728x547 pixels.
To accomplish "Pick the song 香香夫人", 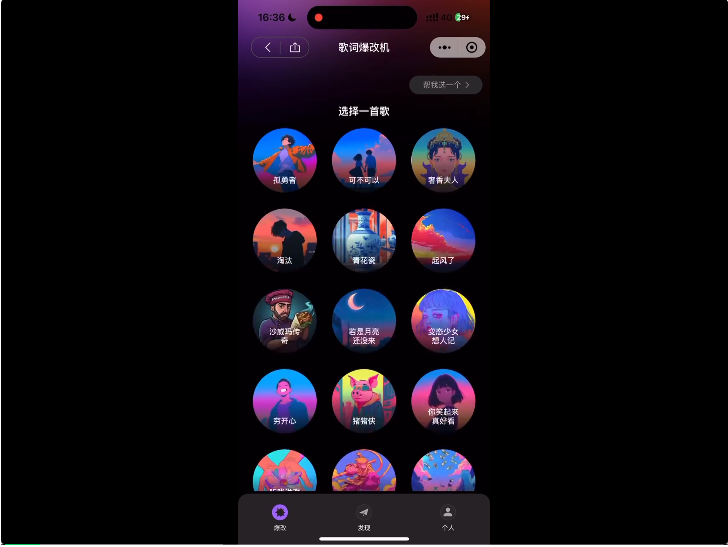I will pos(443,160).
